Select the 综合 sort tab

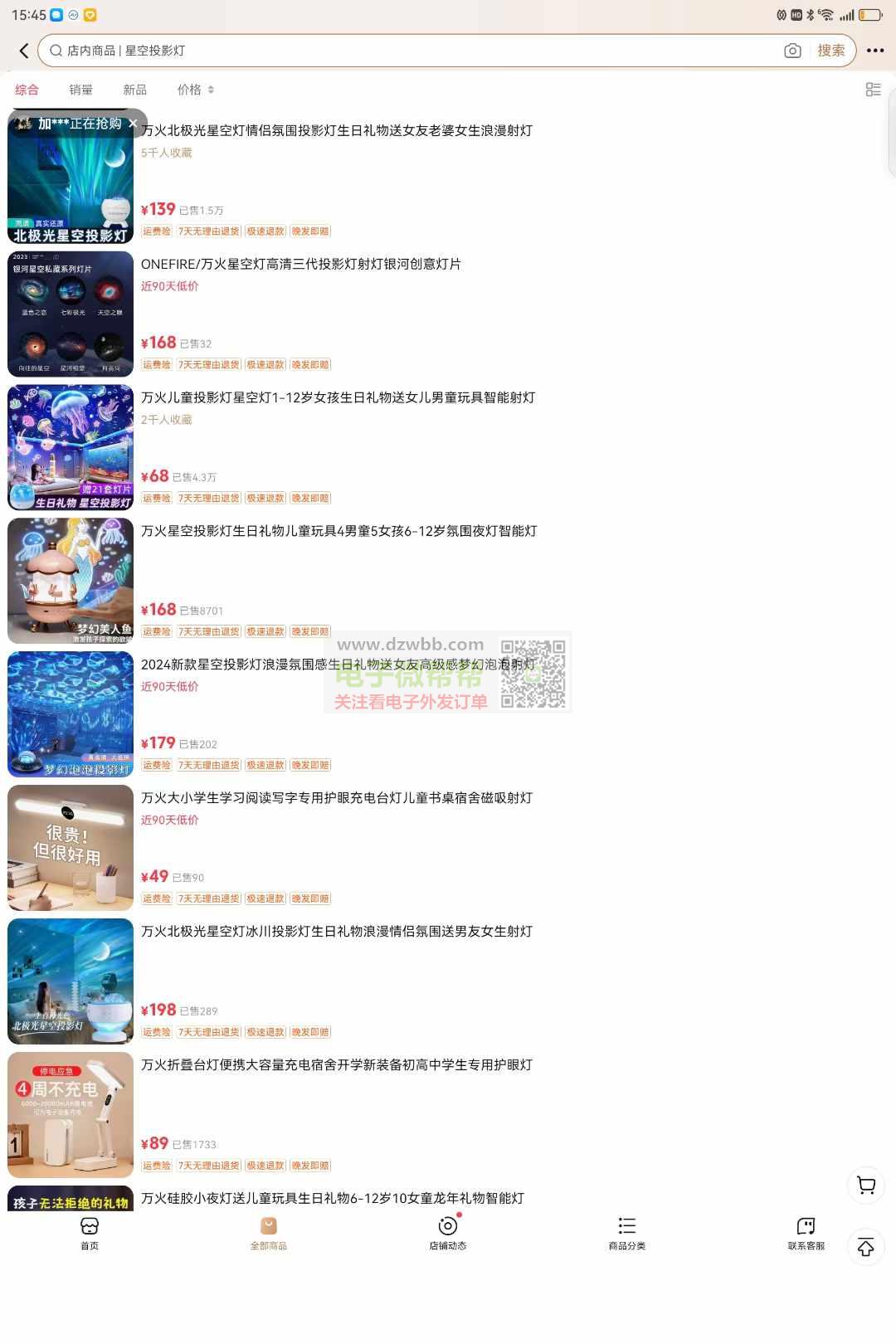pyautogui.click(x=27, y=90)
